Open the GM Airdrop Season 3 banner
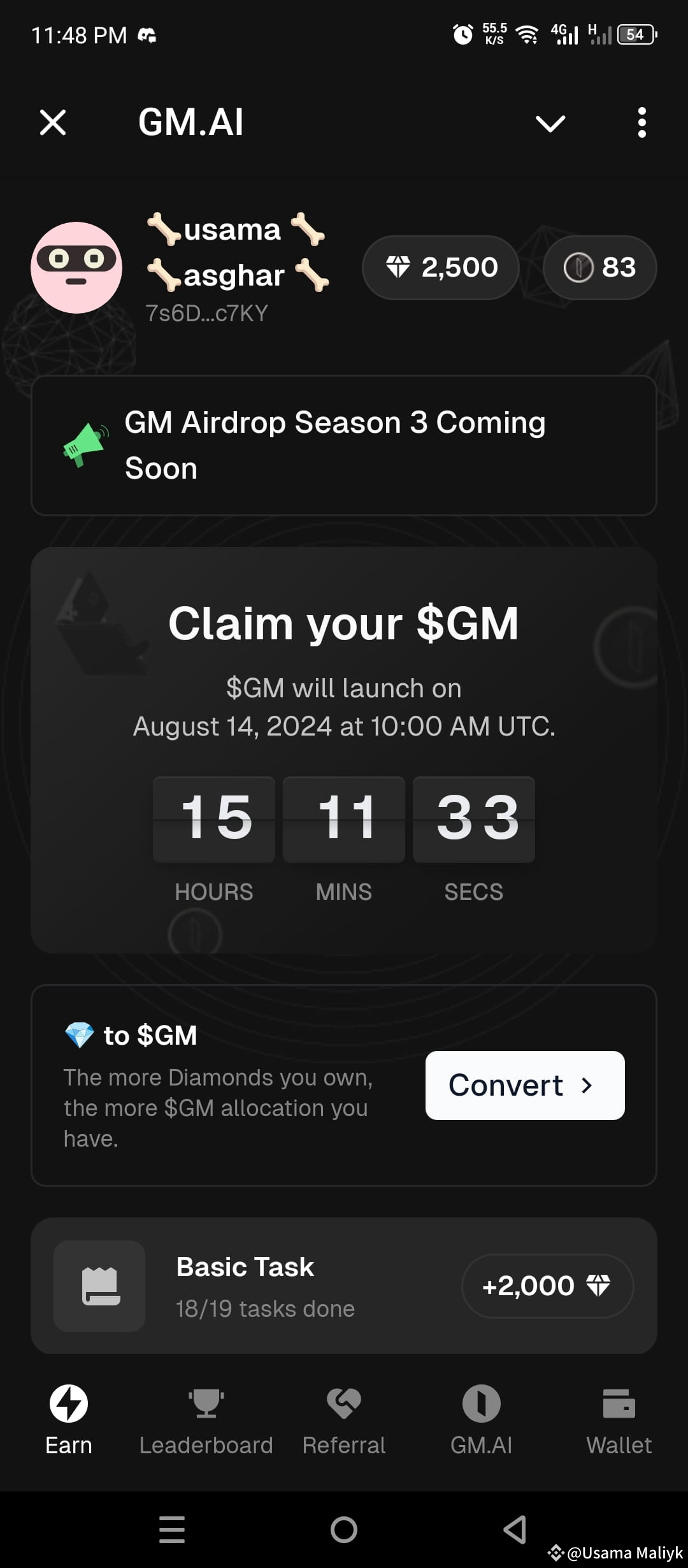The height and width of the screenshot is (1568, 688). point(344,444)
